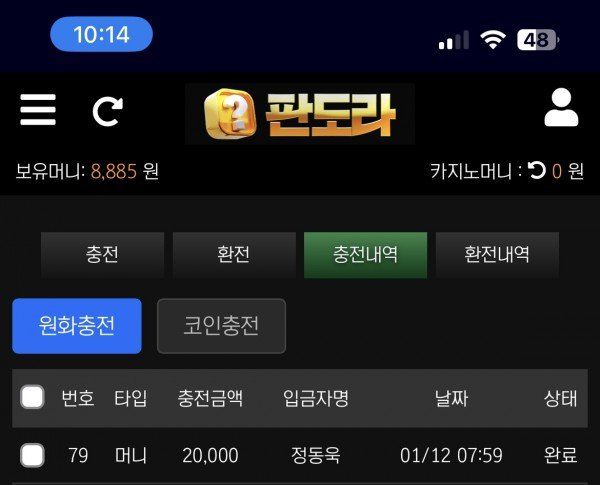Switch to the 충전 tab

pos(102,254)
